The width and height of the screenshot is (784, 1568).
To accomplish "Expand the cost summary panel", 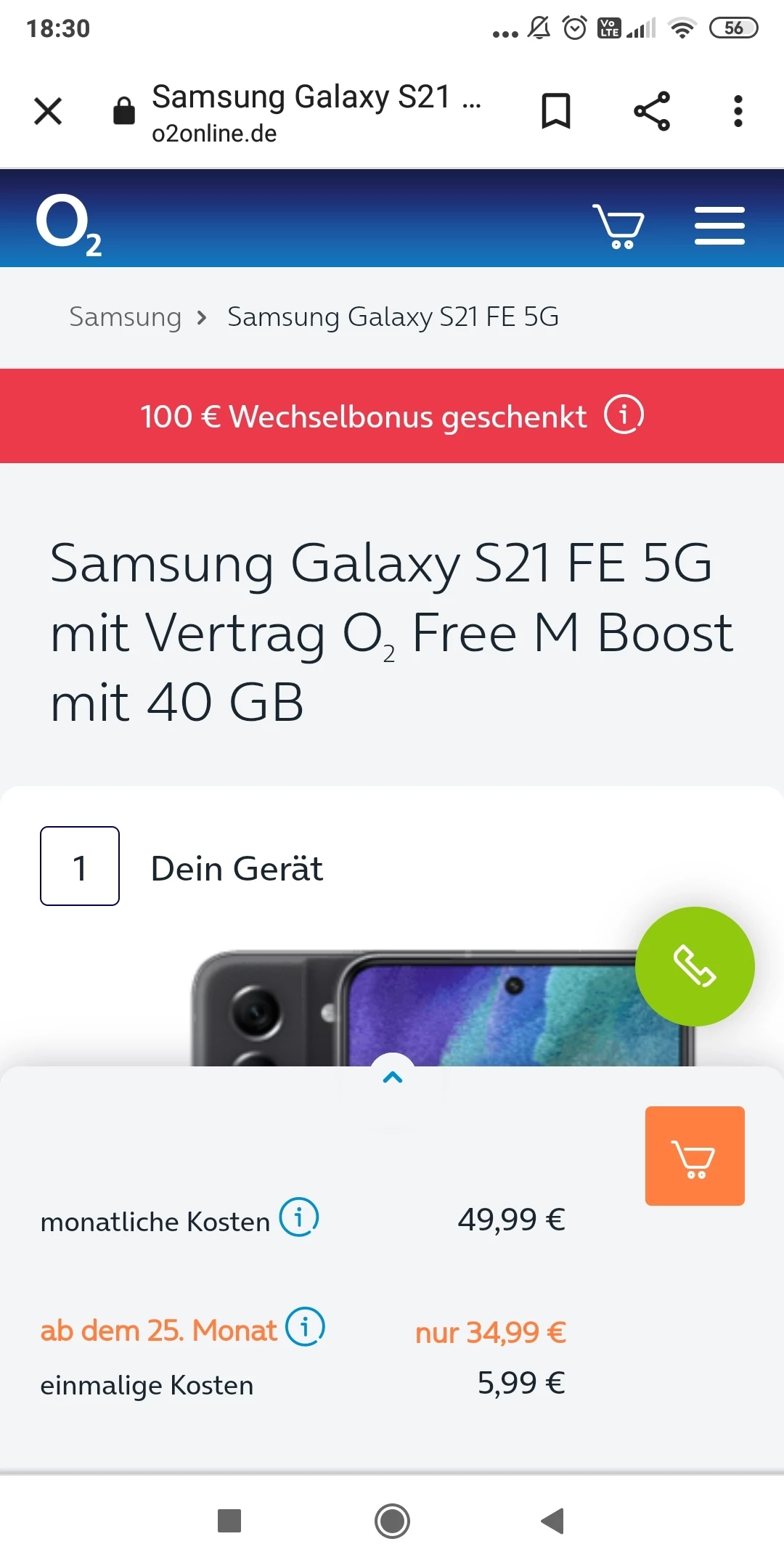I will coord(393,1077).
